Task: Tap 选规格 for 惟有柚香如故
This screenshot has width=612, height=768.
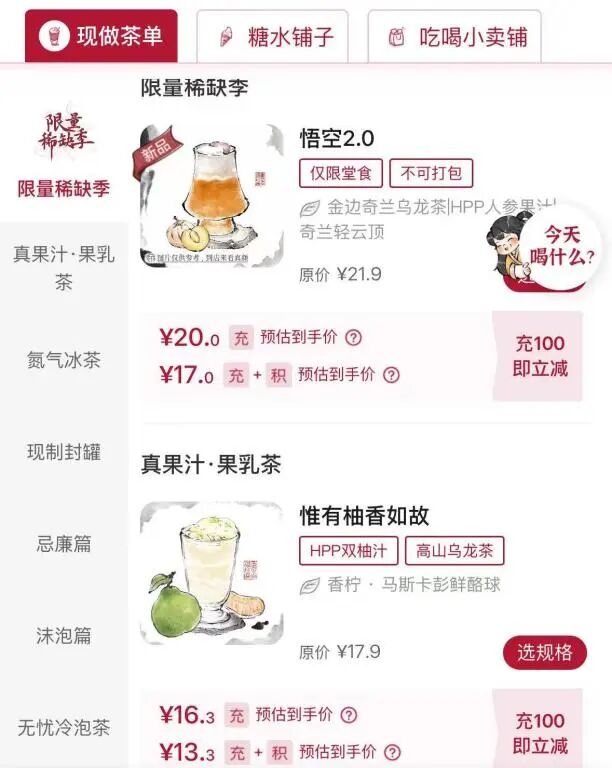Action: pos(544,653)
